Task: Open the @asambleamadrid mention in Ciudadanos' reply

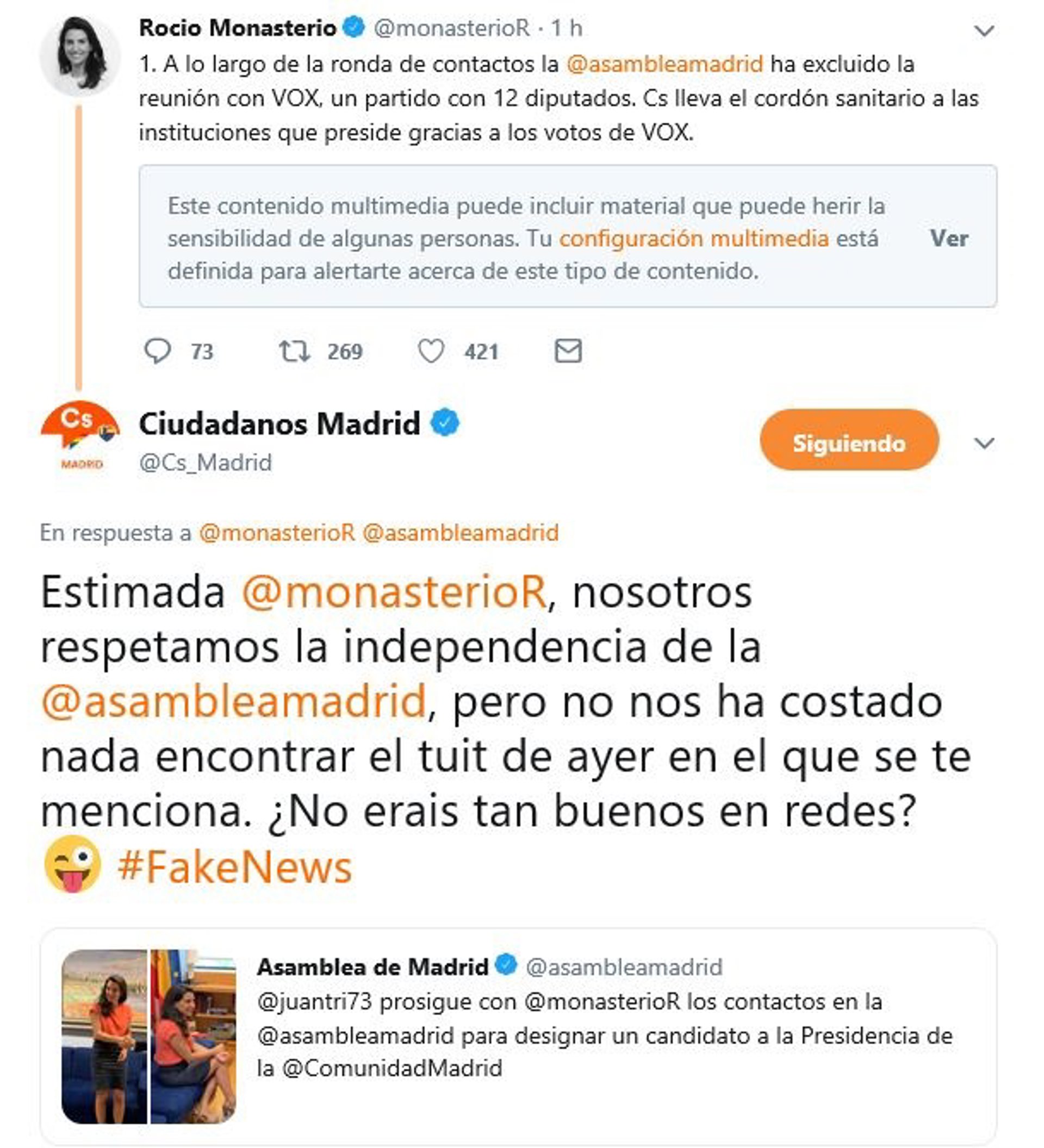Action: pos(233,702)
